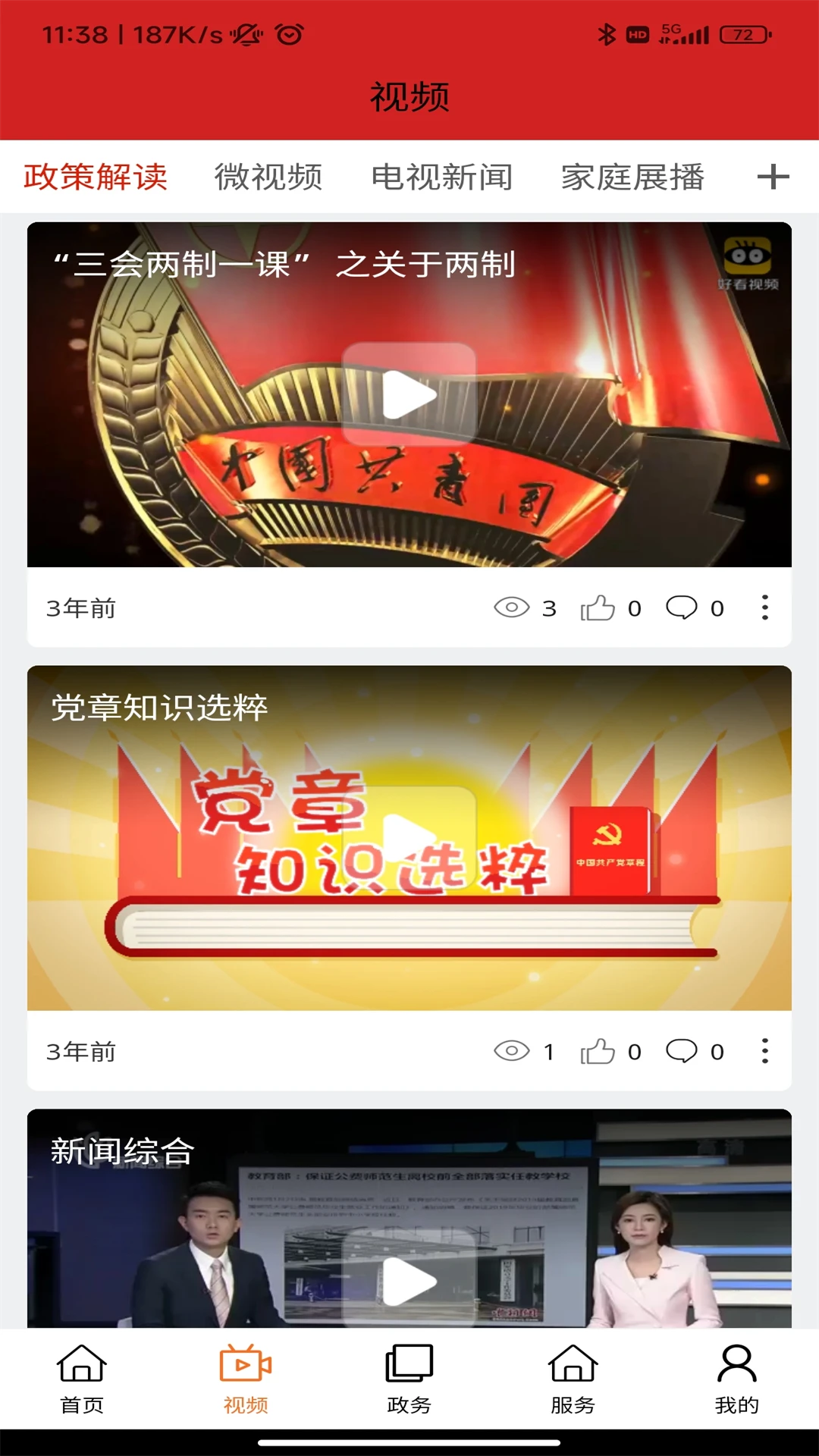Tap the thumbs-up icon on 党章知识选粹

599,1050
